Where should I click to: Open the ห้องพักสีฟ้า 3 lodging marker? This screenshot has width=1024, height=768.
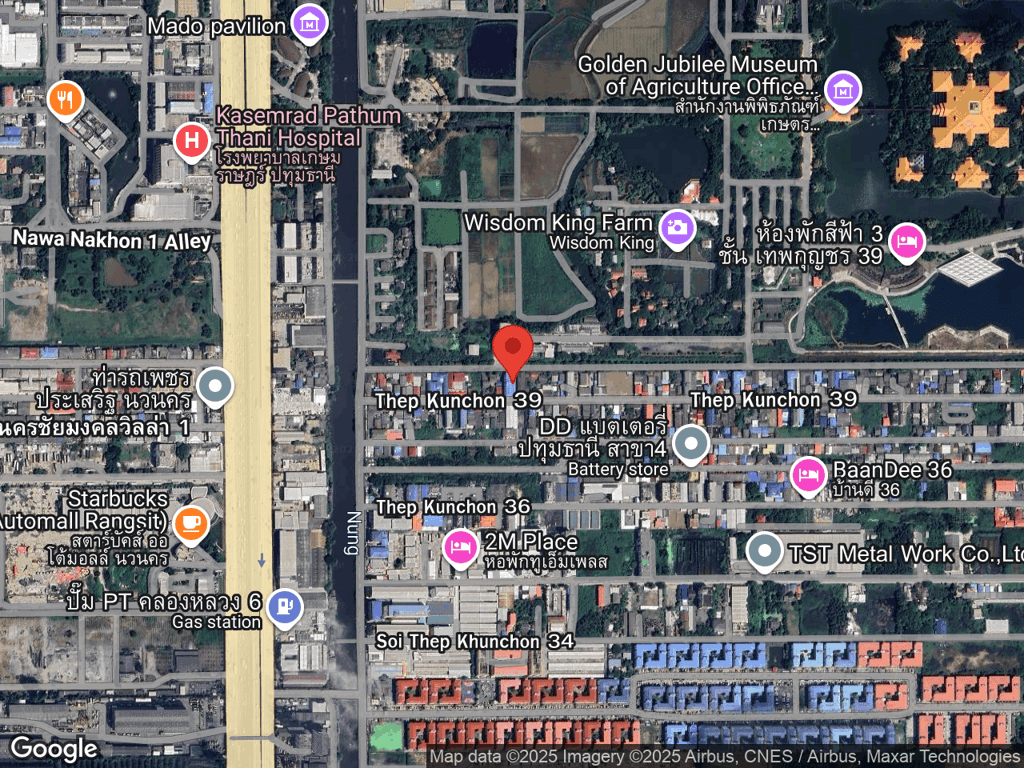point(907,241)
